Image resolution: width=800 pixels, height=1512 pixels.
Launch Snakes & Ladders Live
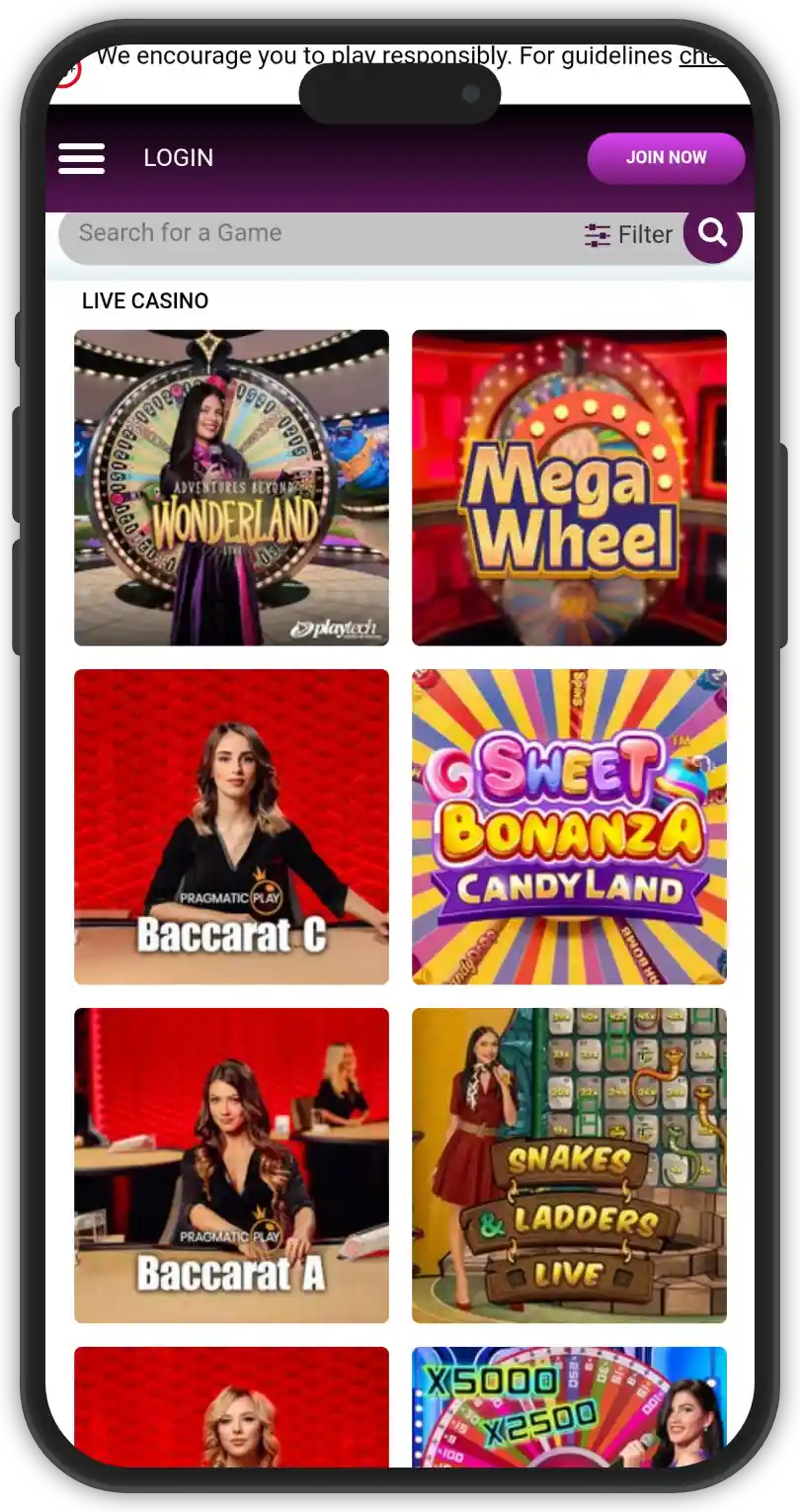(x=569, y=1165)
